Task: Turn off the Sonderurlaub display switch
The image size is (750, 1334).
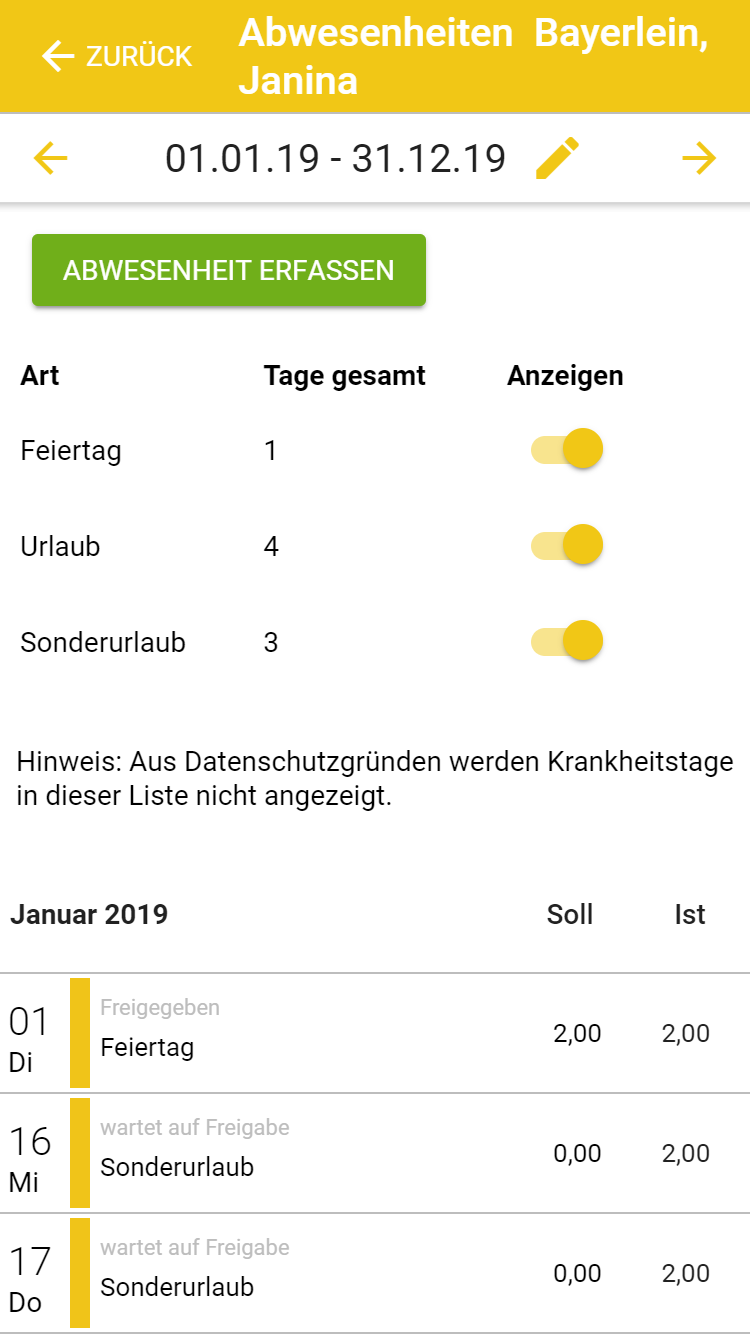Action: pyautogui.click(x=567, y=641)
